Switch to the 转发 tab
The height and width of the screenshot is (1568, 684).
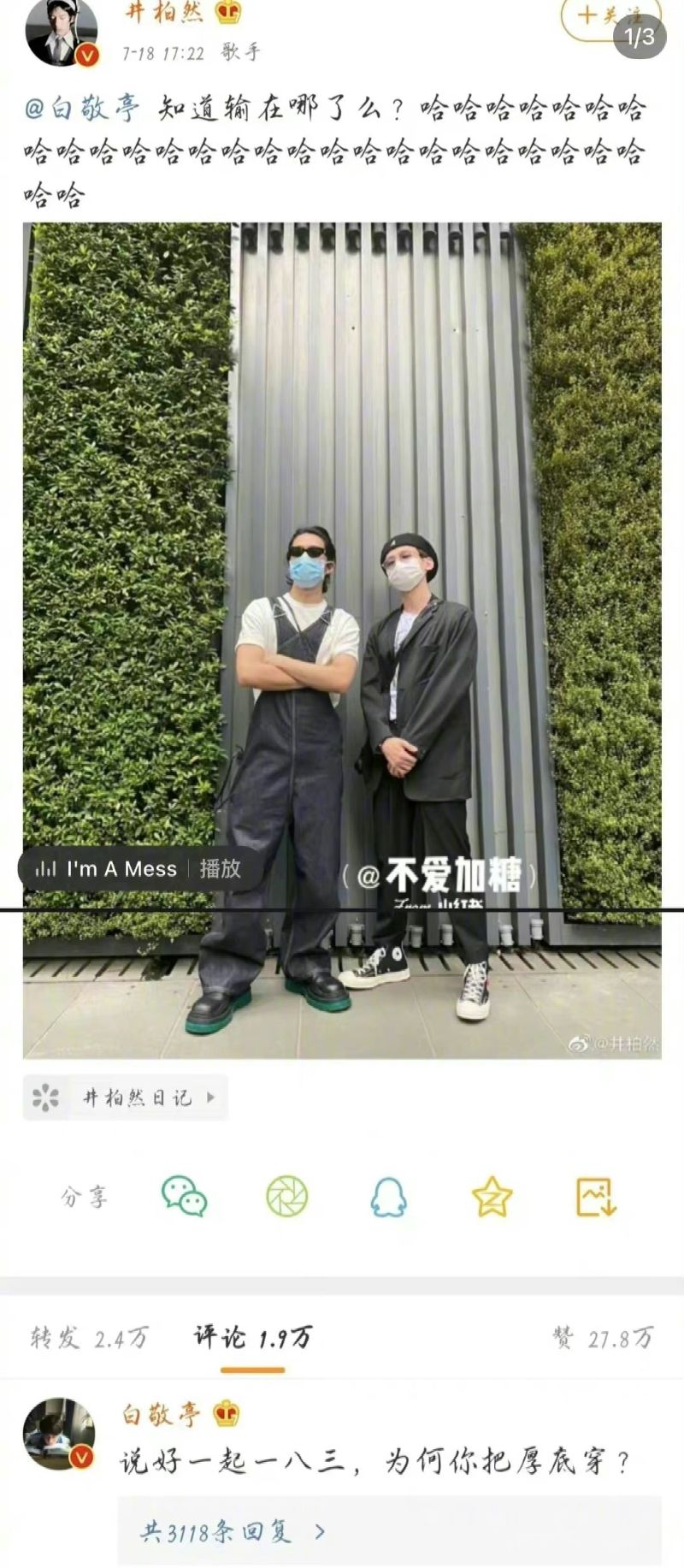89,1337
